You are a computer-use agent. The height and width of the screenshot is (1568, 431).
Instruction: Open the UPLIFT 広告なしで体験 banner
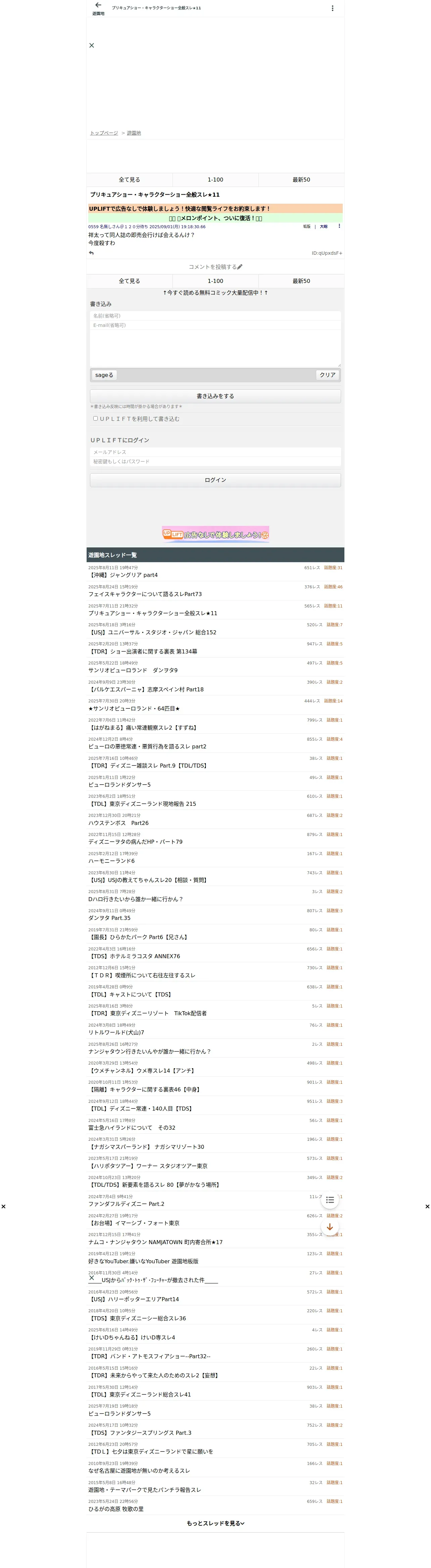(x=215, y=534)
